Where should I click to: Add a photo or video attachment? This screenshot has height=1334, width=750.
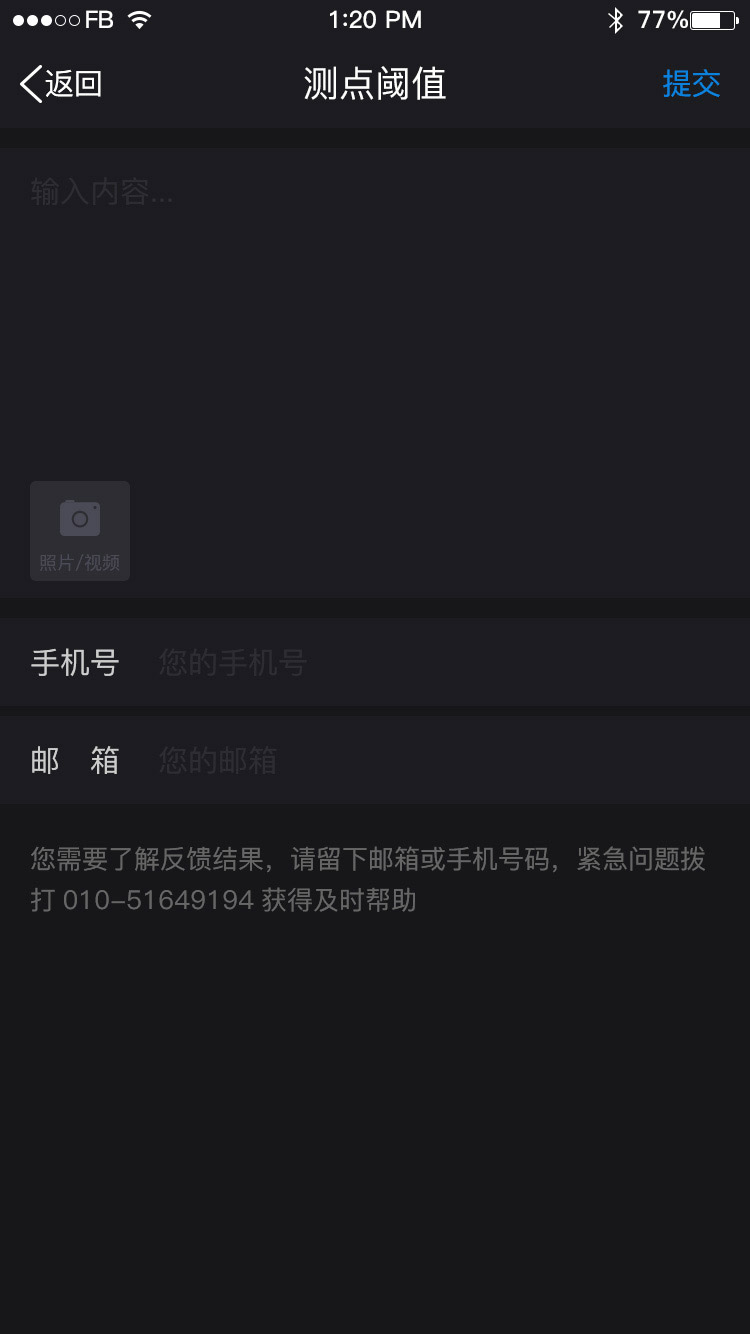click(80, 531)
